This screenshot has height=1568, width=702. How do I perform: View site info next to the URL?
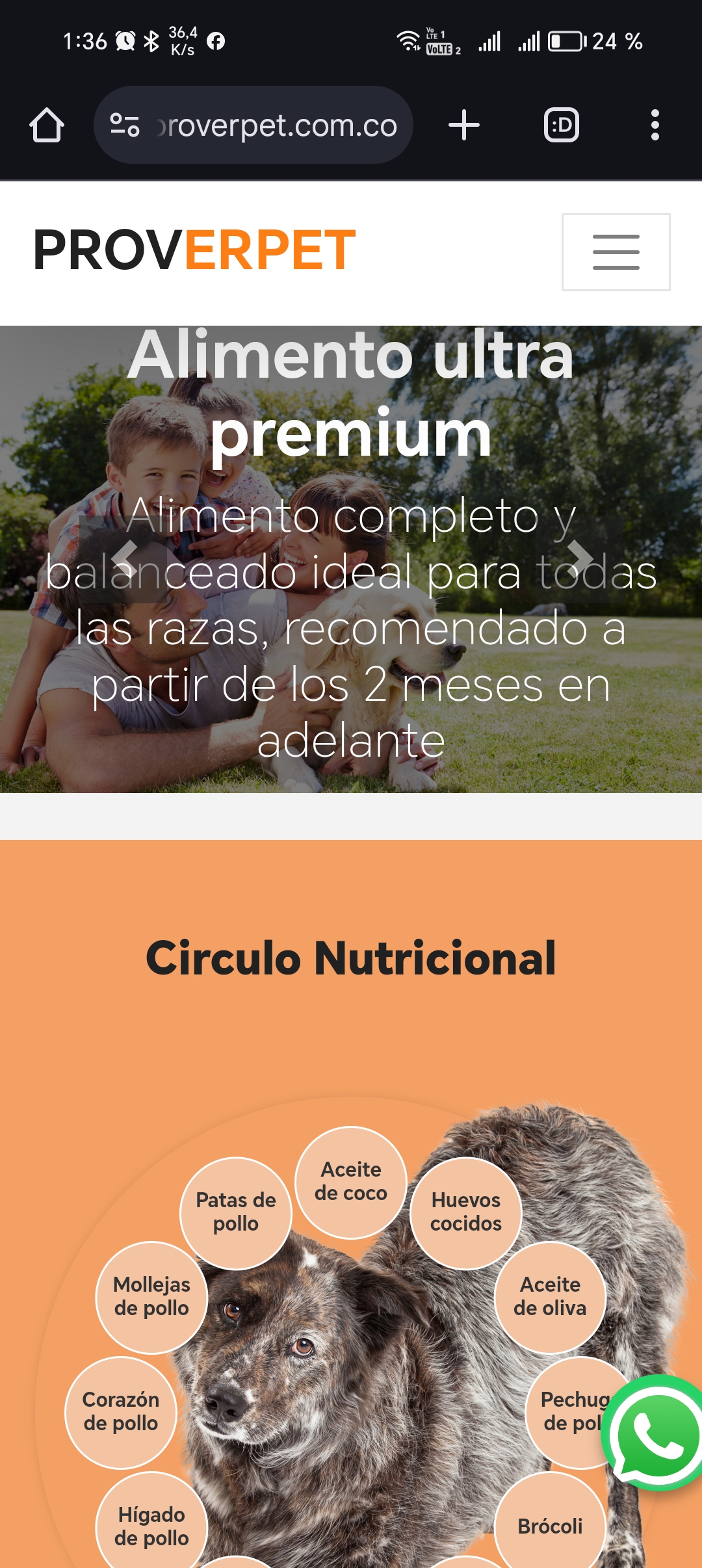point(125,125)
